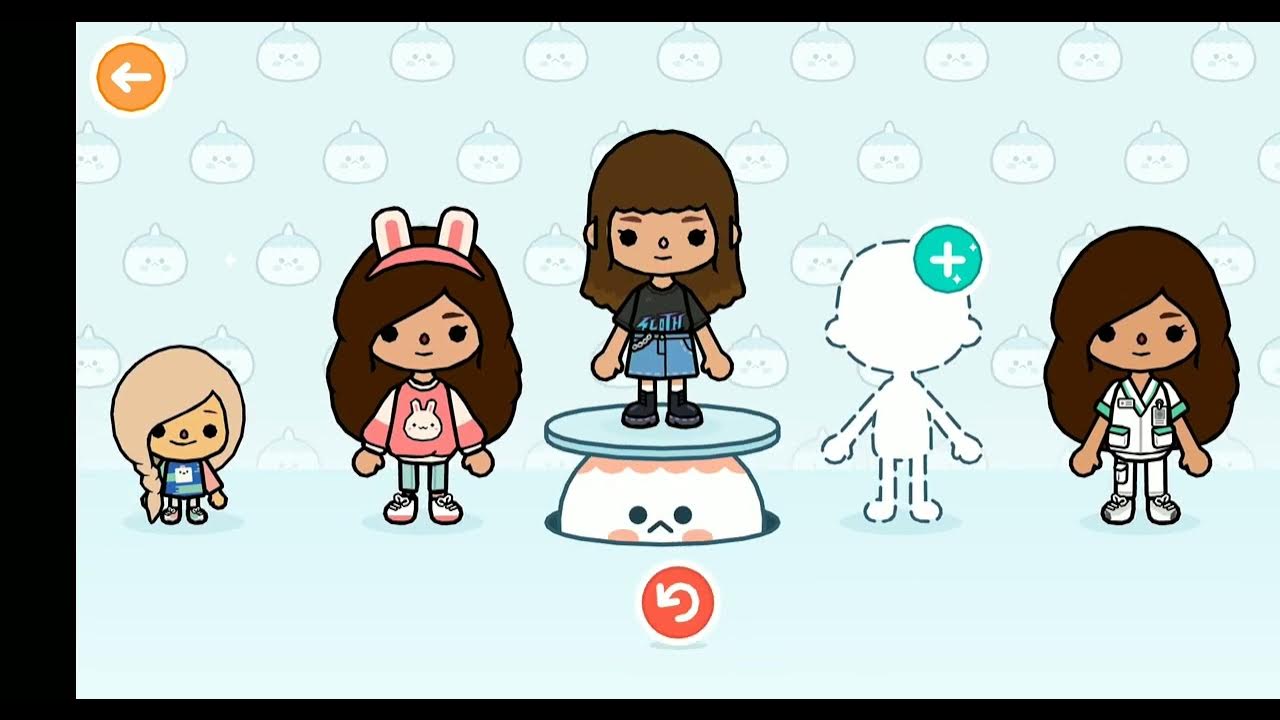
Task: Tap the red reset arrow button
Action: point(677,603)
